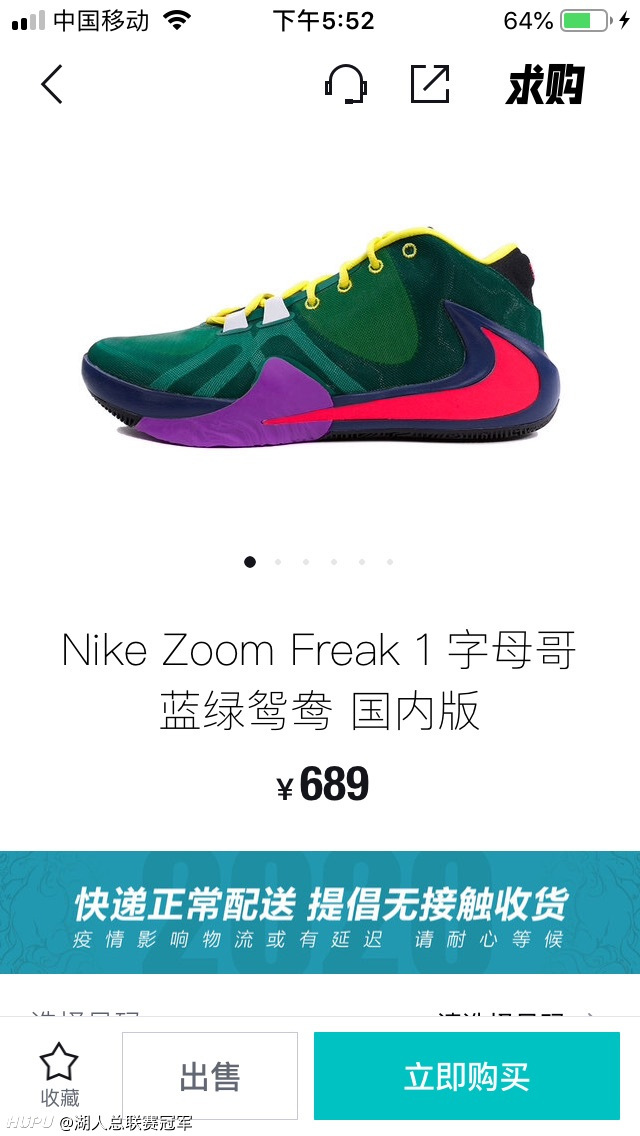Tap 立即购买 to buy now
Image resolution: width=640 pixels, height=1136 pixels.
467,1076
